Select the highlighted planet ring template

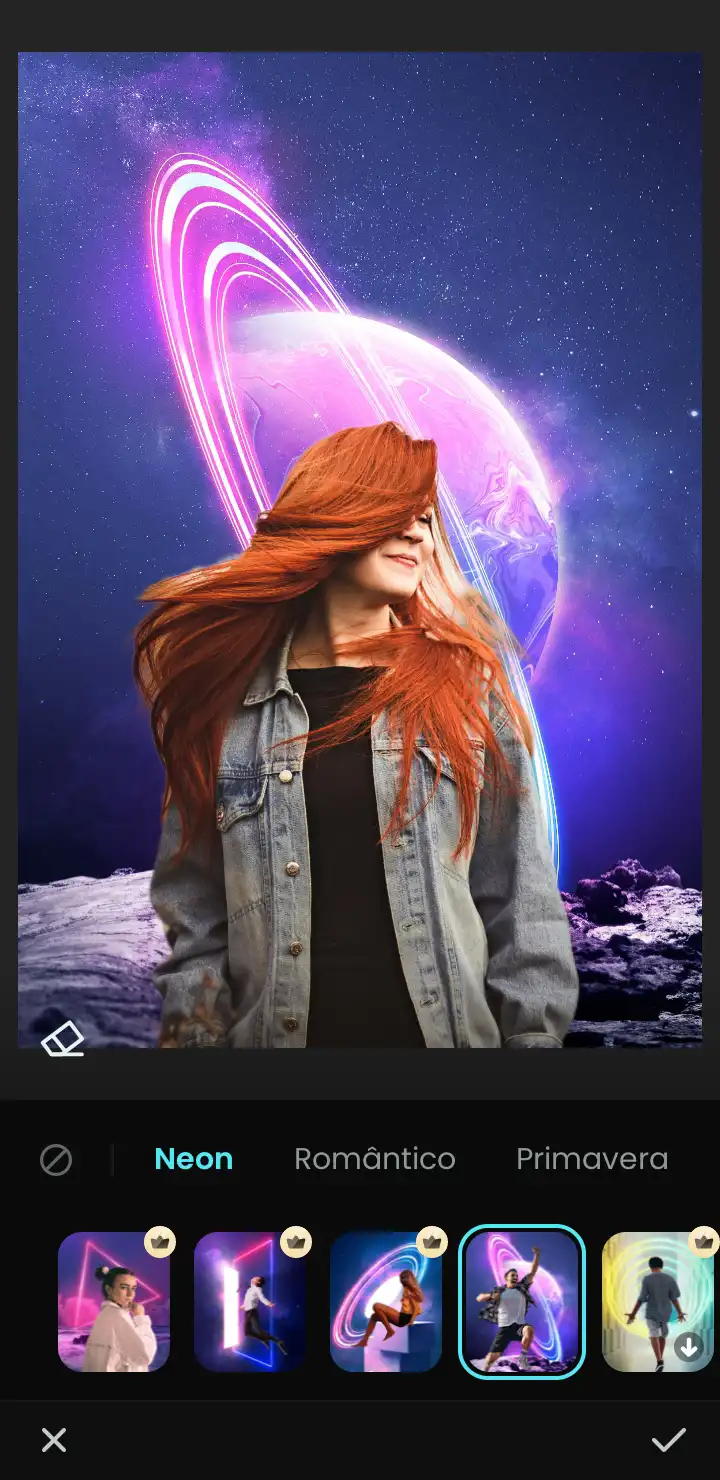tap(521, 1301)
